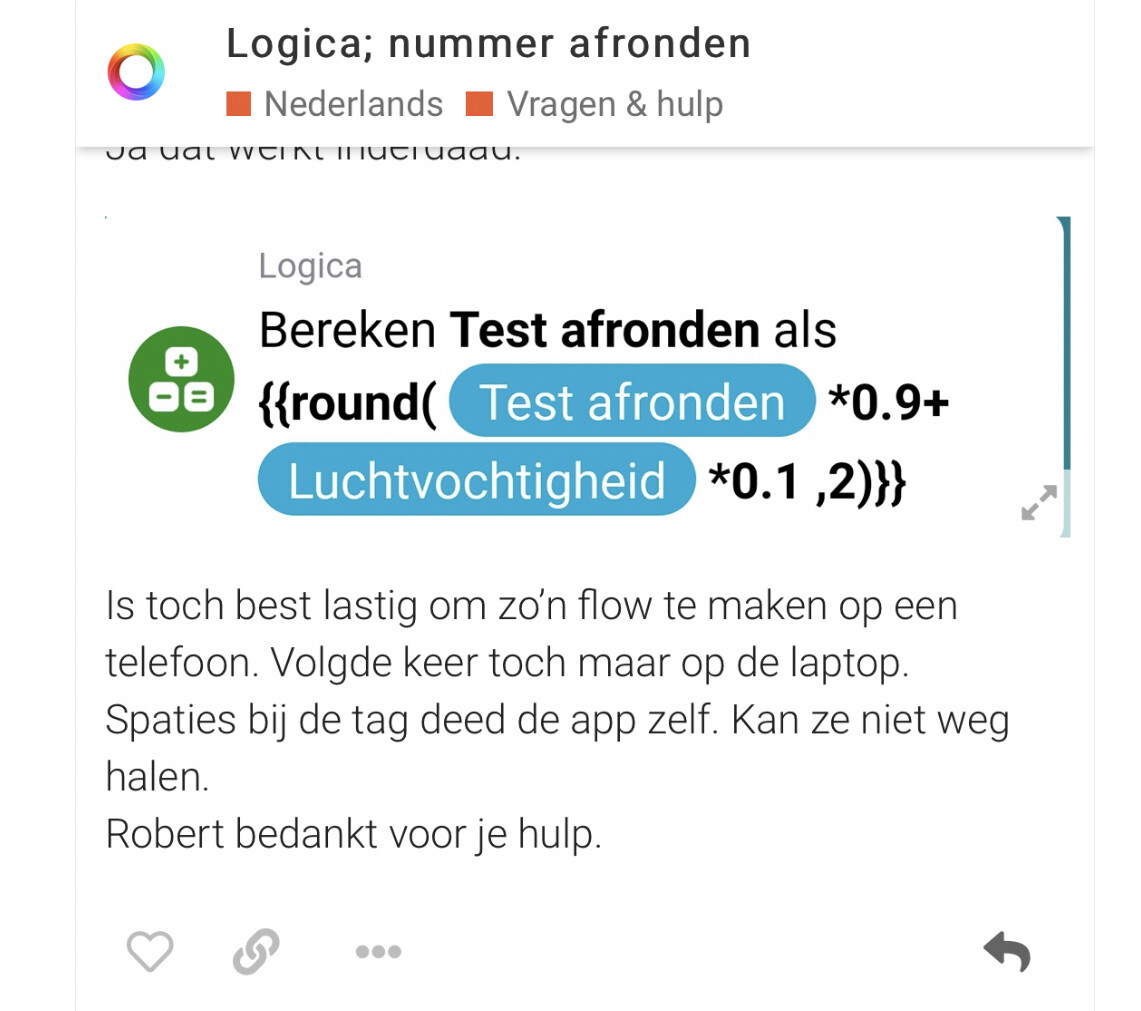Reply to this post with the arrow
Screen dimensions: 1141x1011
1006,952
